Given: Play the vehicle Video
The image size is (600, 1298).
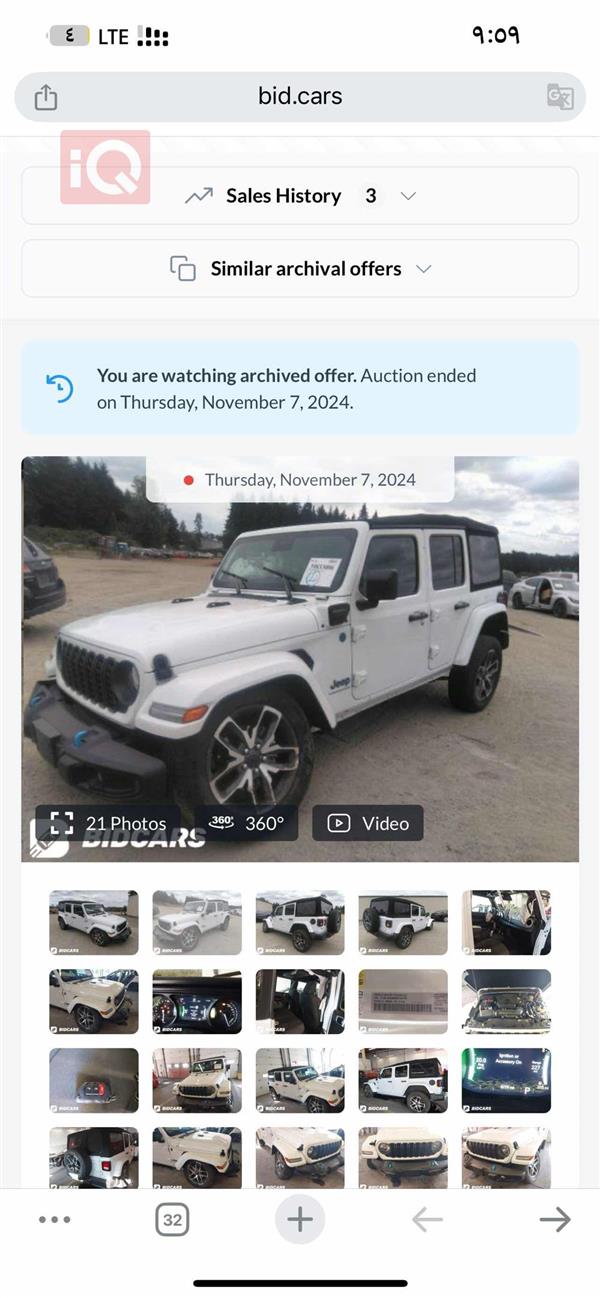Looking at the screenshot, I should point(368,824).
